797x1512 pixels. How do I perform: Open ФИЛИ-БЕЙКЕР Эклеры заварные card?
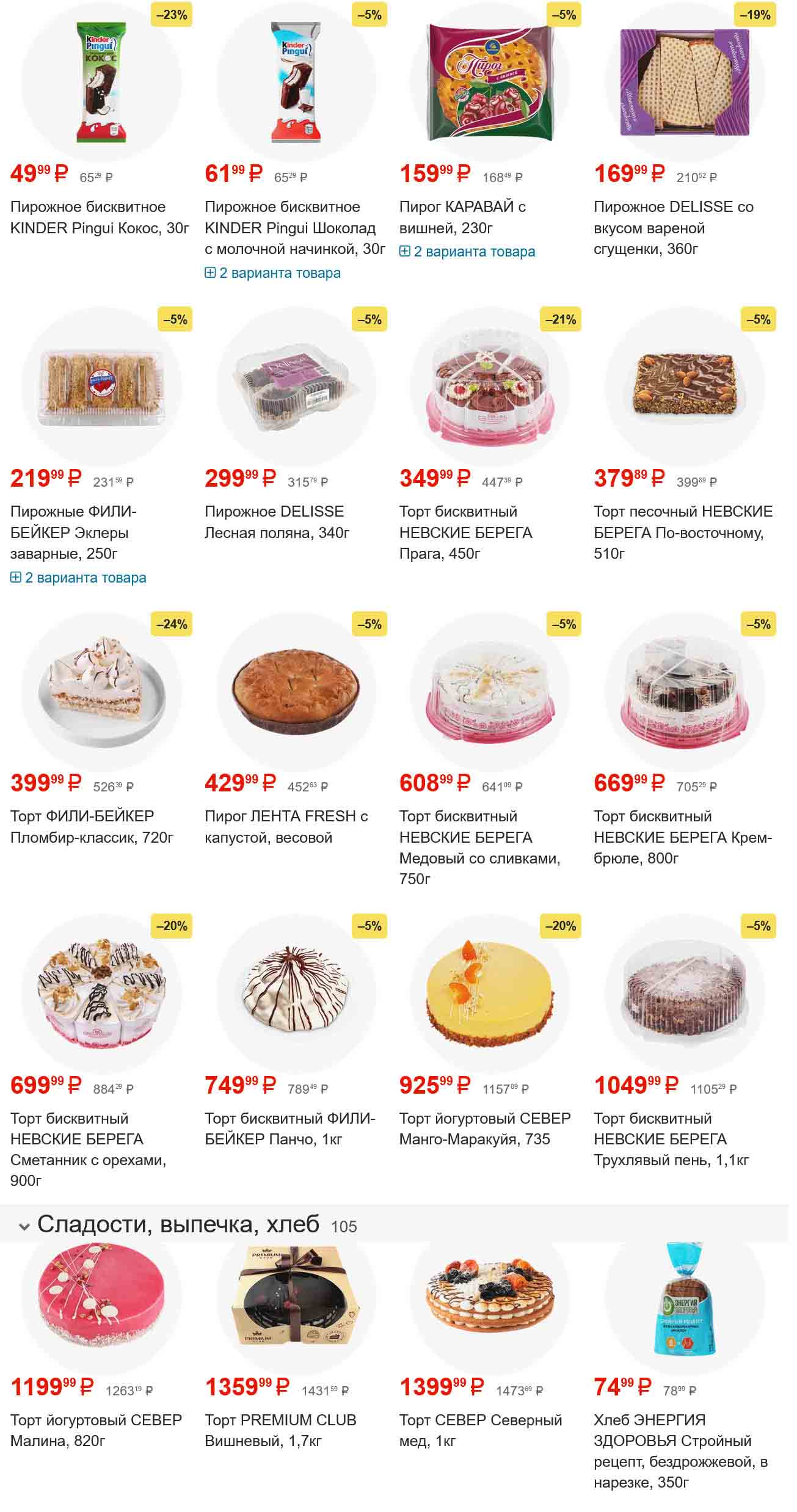pos(73,532)
